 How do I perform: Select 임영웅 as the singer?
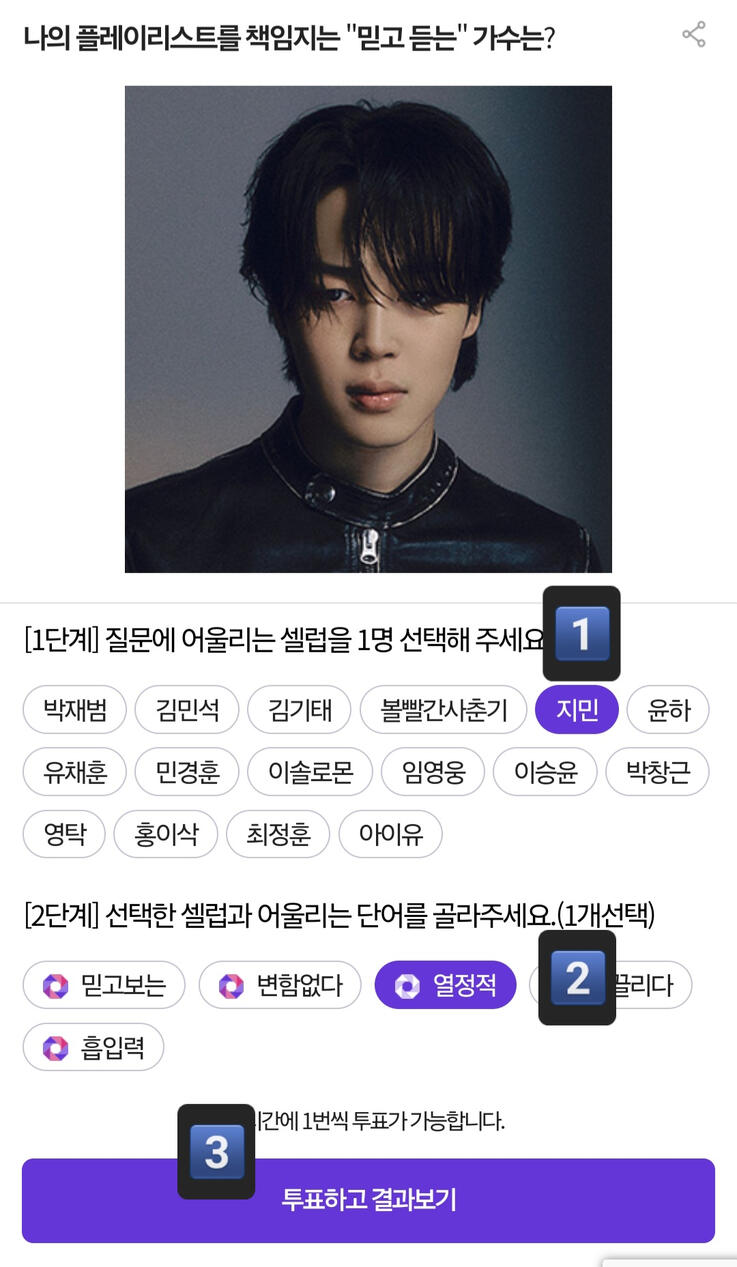433,772
